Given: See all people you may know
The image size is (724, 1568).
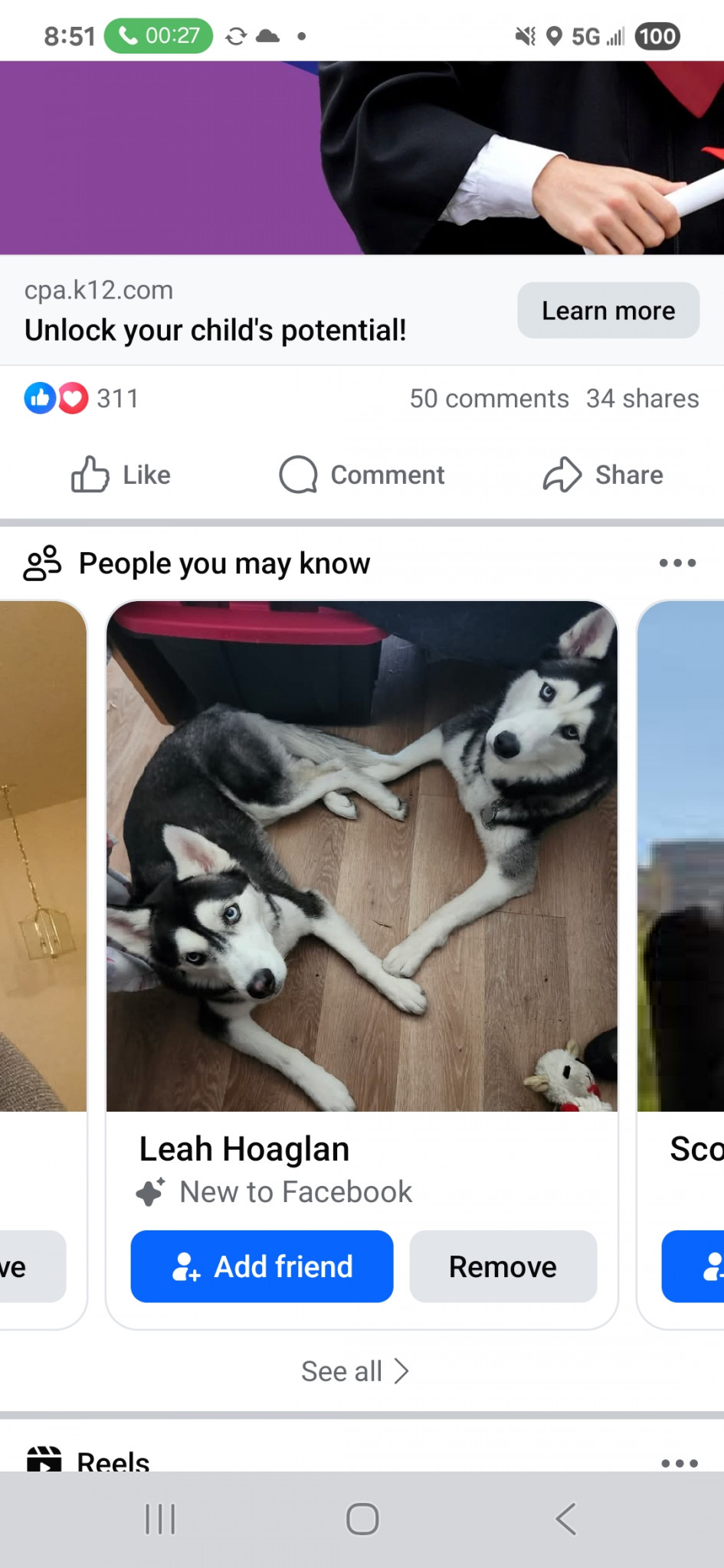Looking at the screenshot, I should [x=355, y=1371].
